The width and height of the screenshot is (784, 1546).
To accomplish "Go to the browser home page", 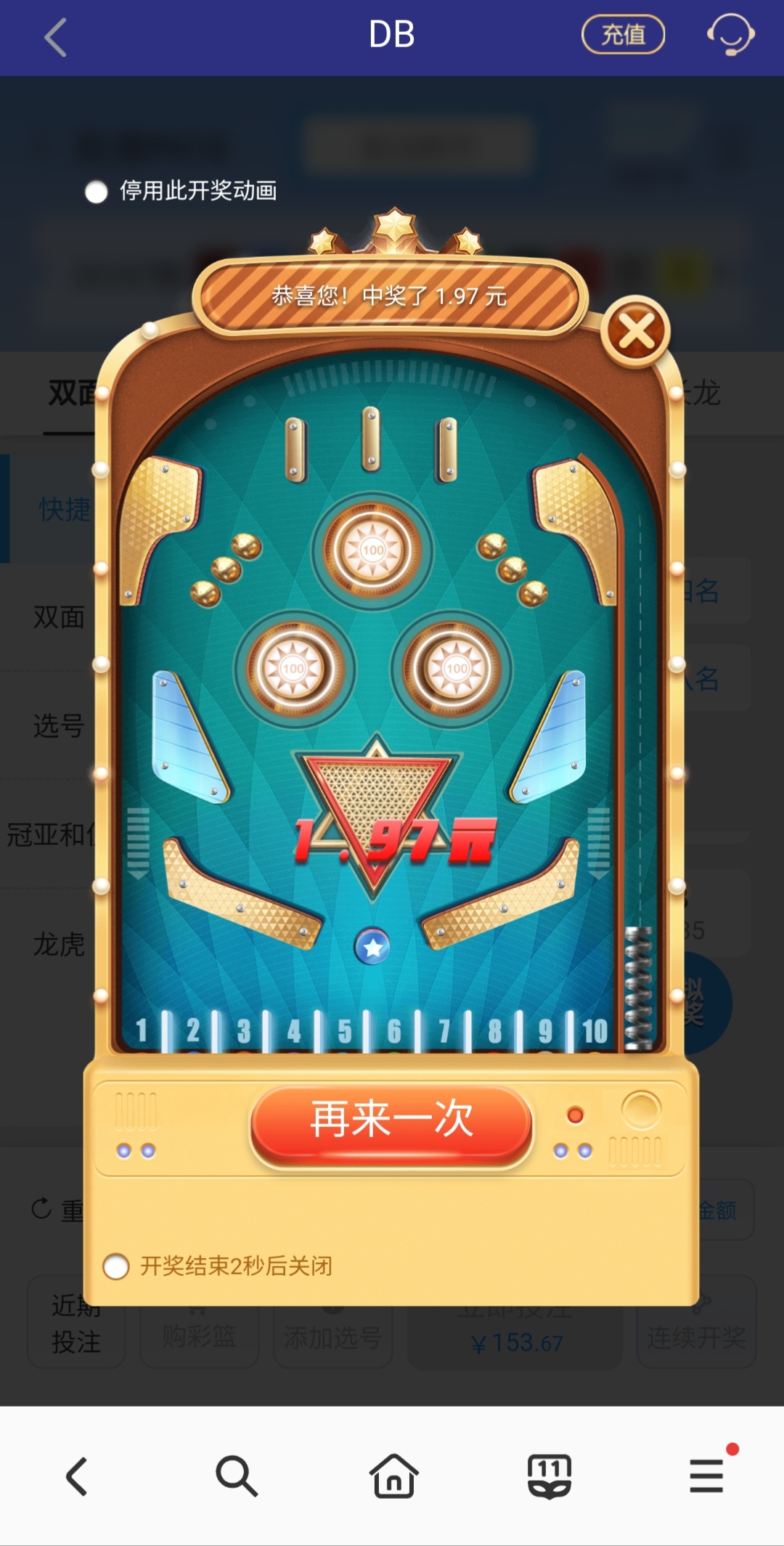I will click(393, 1476).
